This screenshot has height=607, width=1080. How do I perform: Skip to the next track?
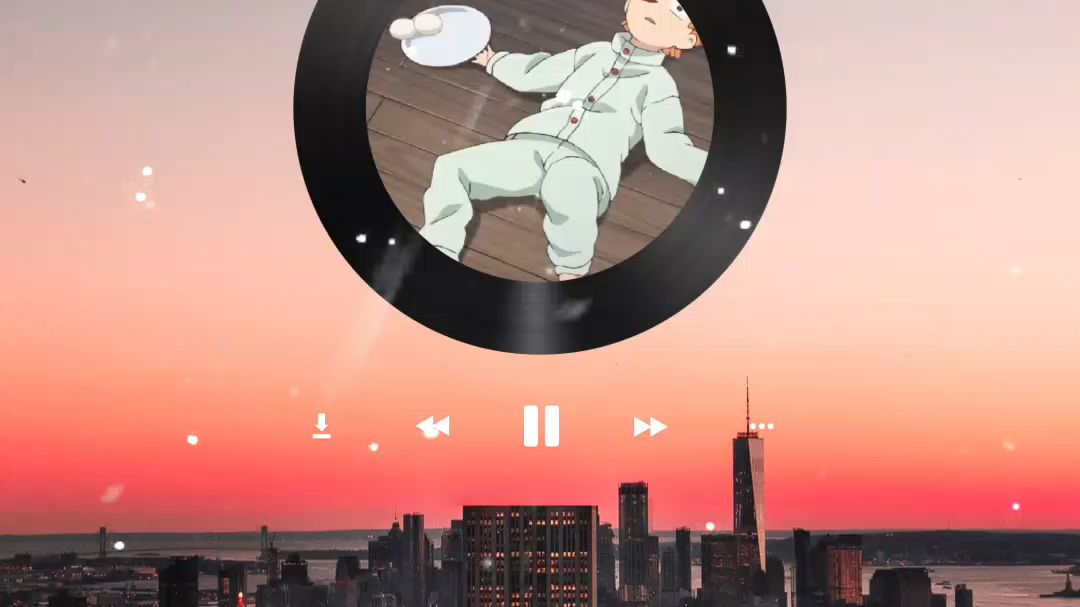[x=650, y=427]
